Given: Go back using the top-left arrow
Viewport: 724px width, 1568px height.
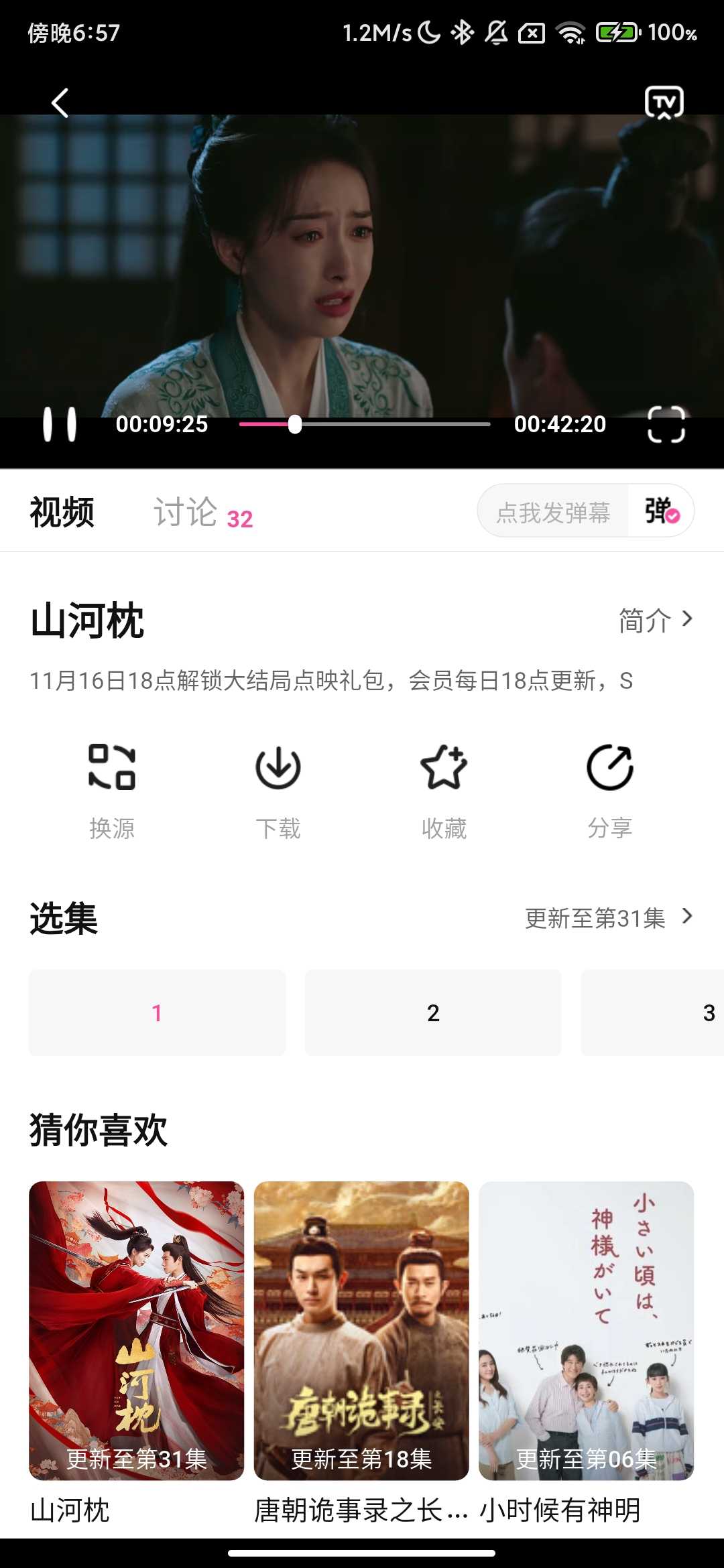Looking at the screenshot, I should coord(60,103).
